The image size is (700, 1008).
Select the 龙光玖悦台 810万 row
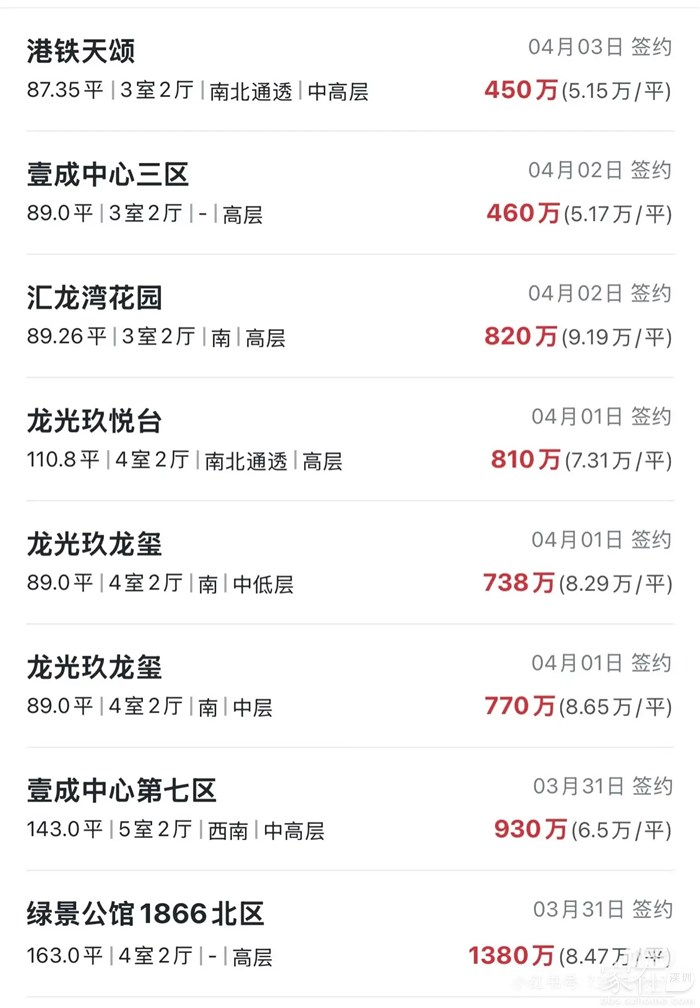(x=350, y=440)
